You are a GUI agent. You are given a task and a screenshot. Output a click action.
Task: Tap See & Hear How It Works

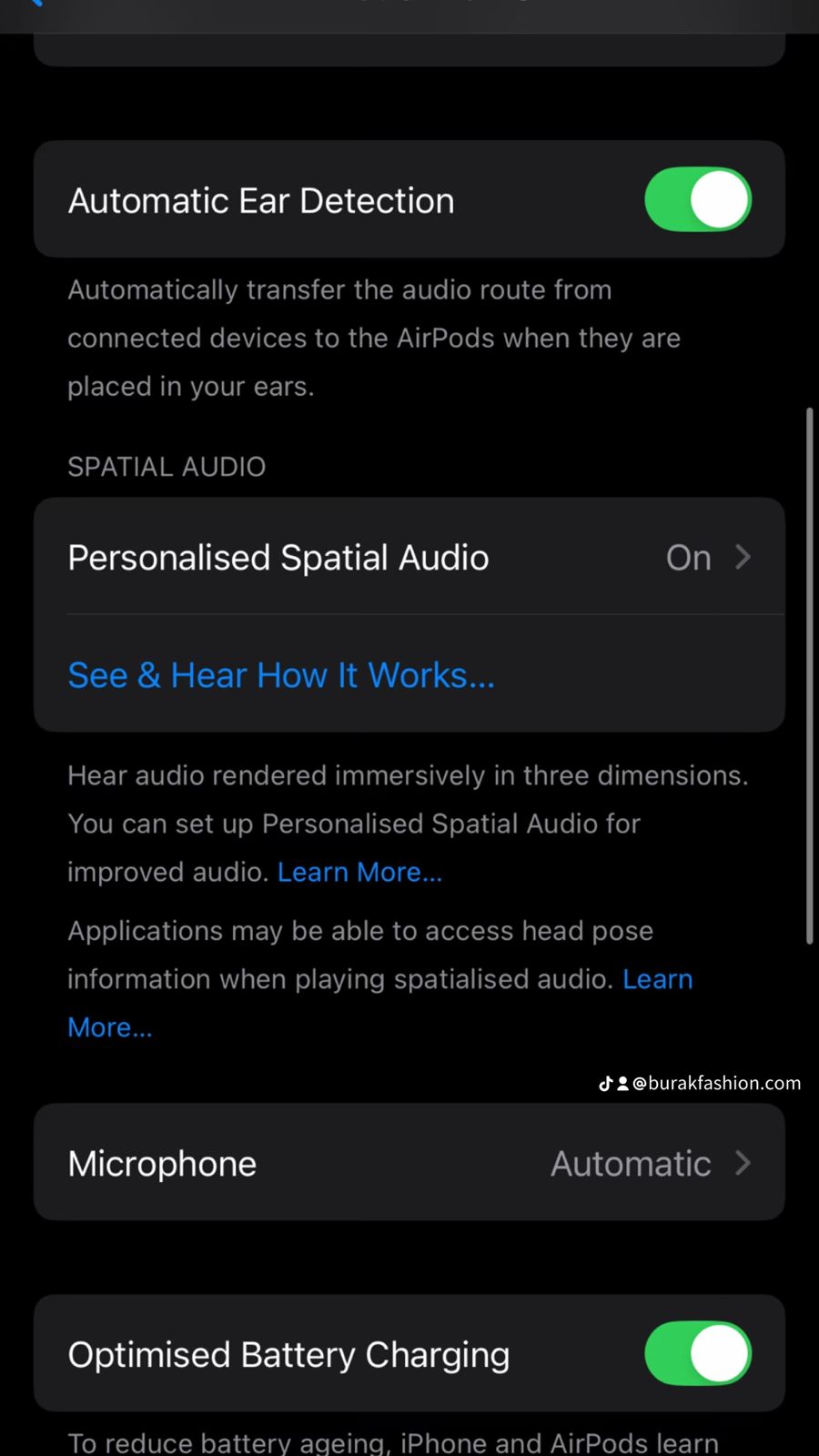pos(281,675)
